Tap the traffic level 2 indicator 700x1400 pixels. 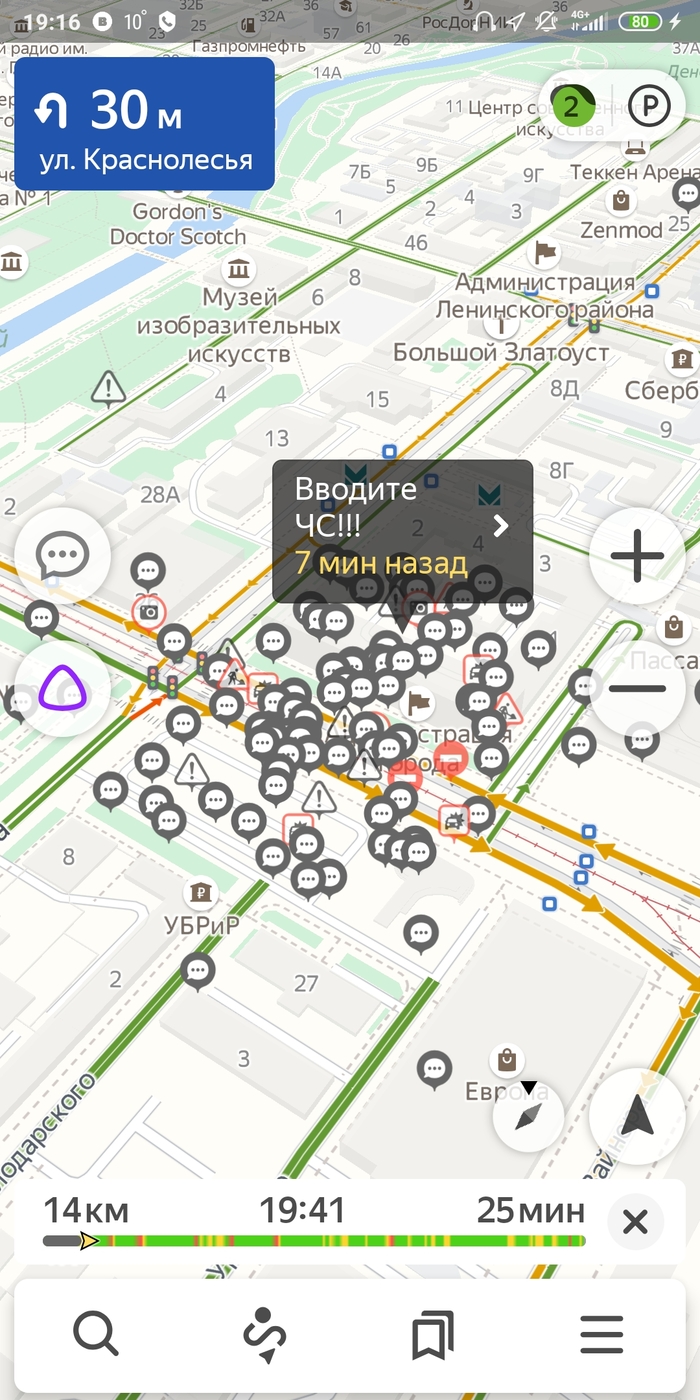[x=571, y=106]
